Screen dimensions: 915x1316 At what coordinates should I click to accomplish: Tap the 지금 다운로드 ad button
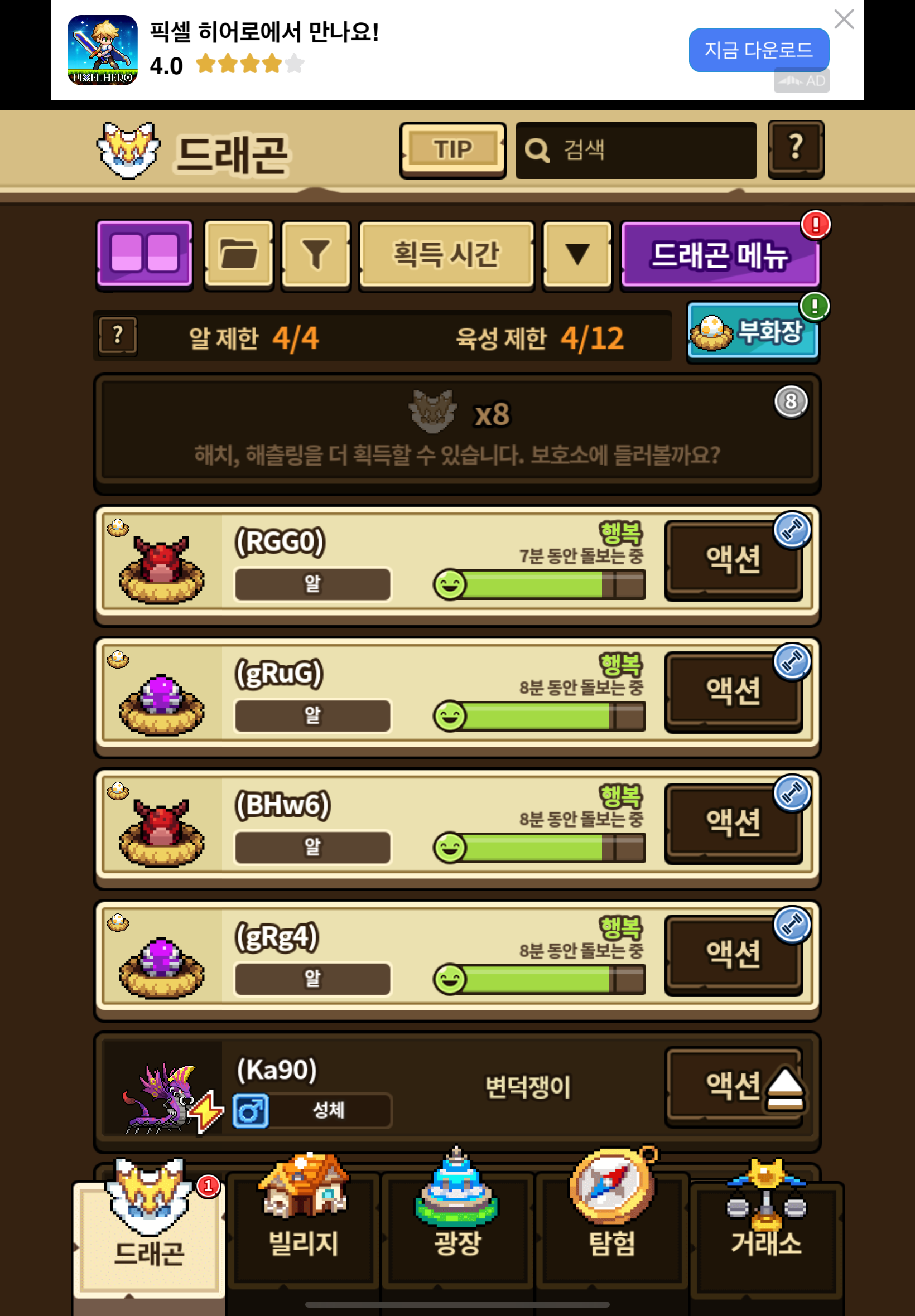coord(758,50)
